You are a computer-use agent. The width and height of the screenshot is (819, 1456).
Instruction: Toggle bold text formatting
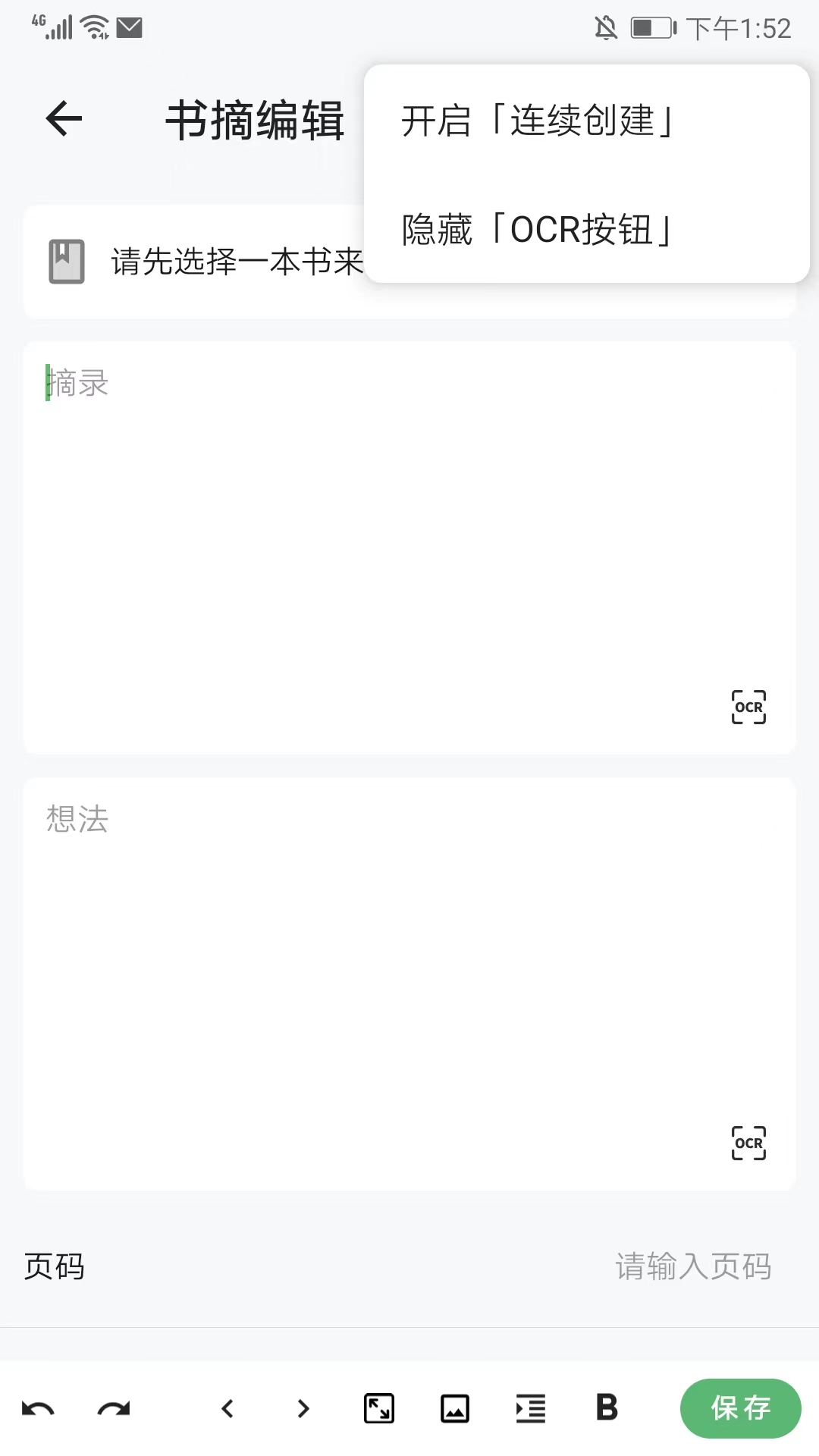click(x=605, y=1408)
